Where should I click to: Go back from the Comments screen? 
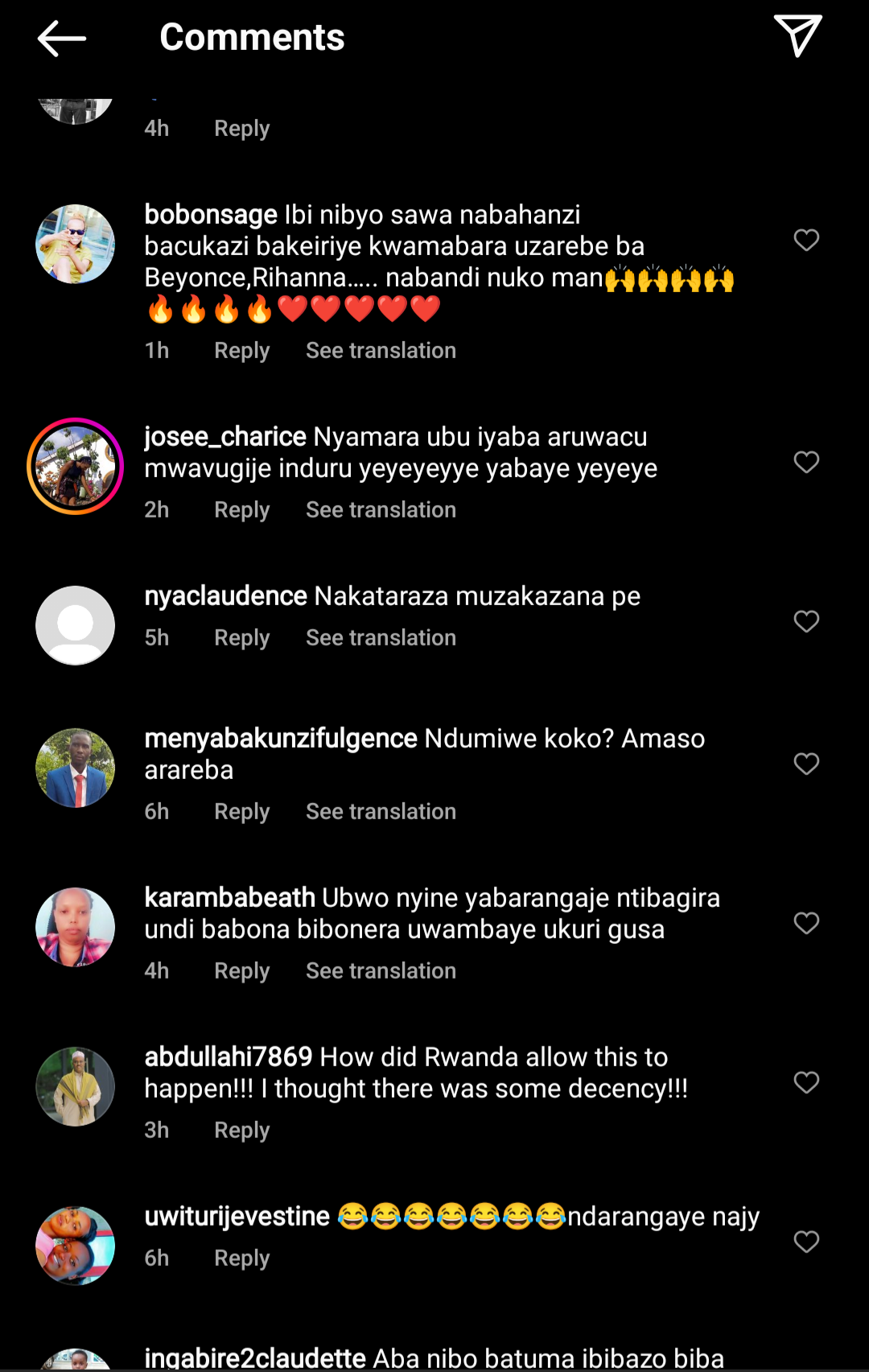click(61, 38)
